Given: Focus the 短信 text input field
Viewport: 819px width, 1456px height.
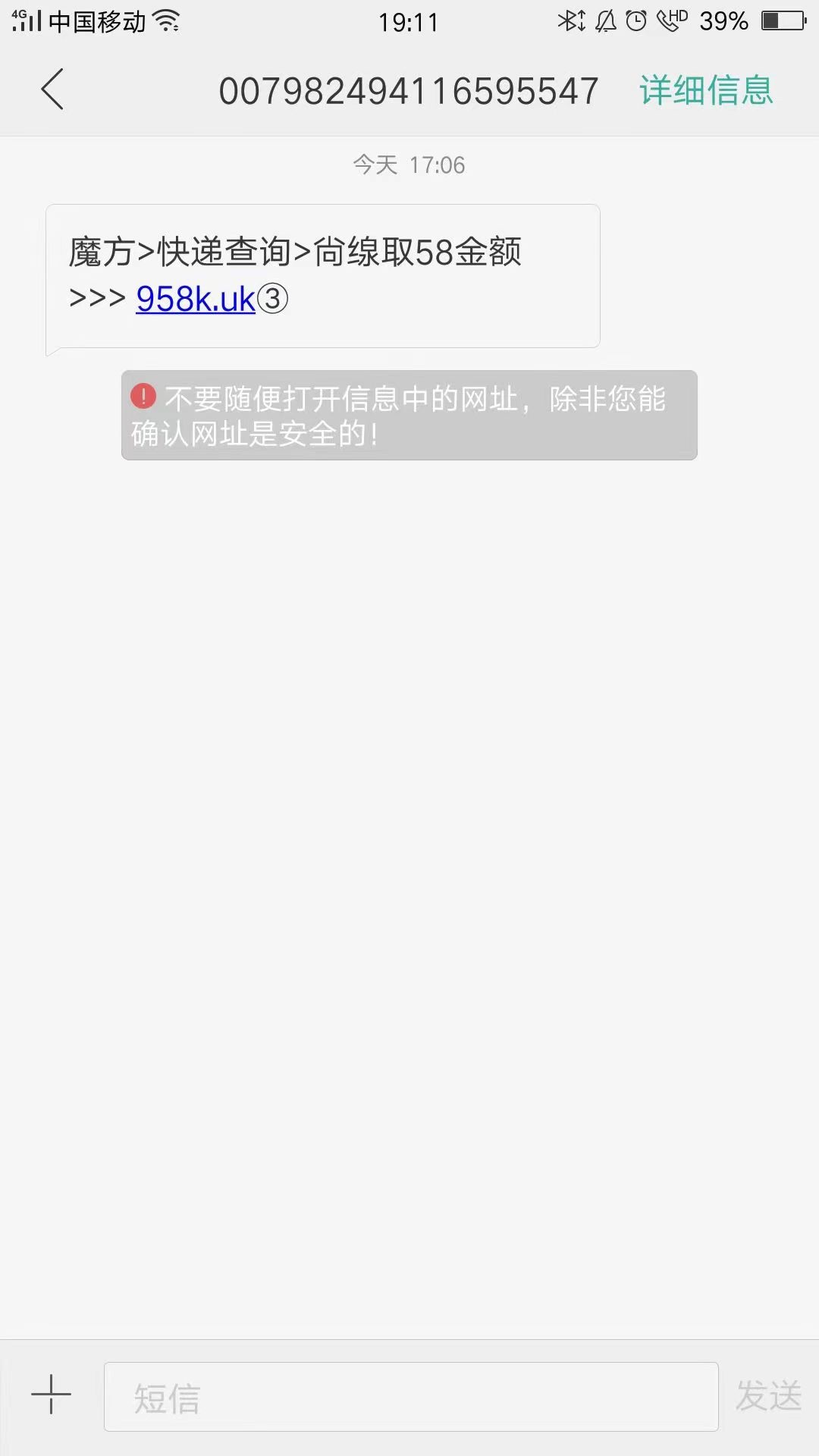Looking at the screenshot, I should [410, 1396].
